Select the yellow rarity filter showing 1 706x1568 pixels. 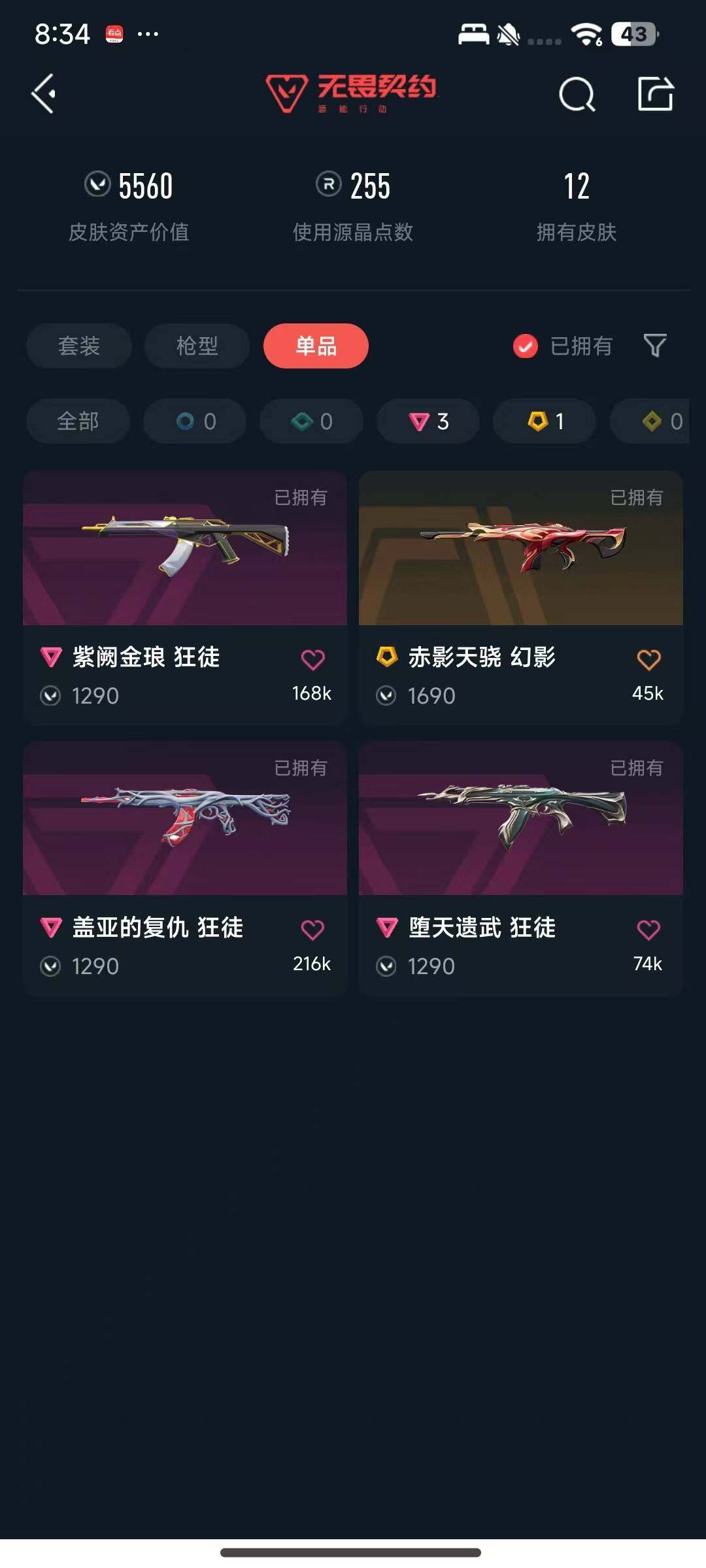[x=544, y=421]
